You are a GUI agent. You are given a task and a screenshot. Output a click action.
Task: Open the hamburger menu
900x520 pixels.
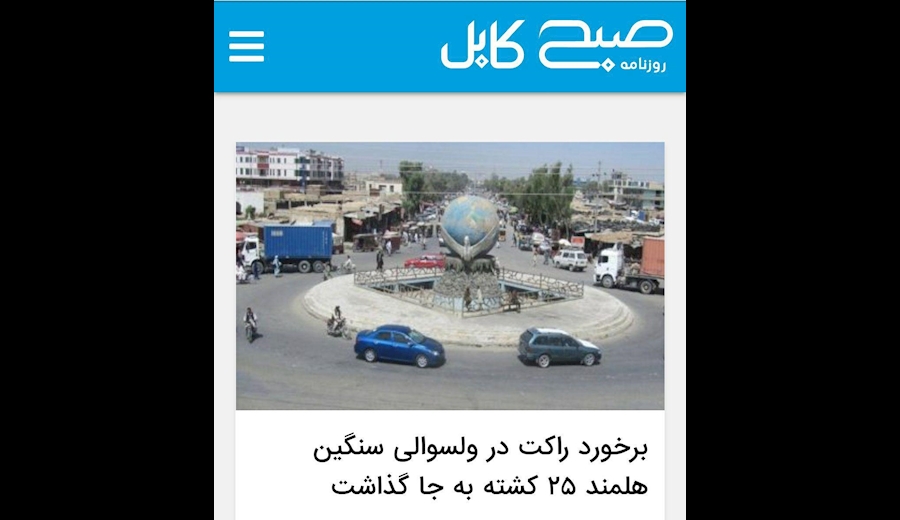[x=246, y=46]
